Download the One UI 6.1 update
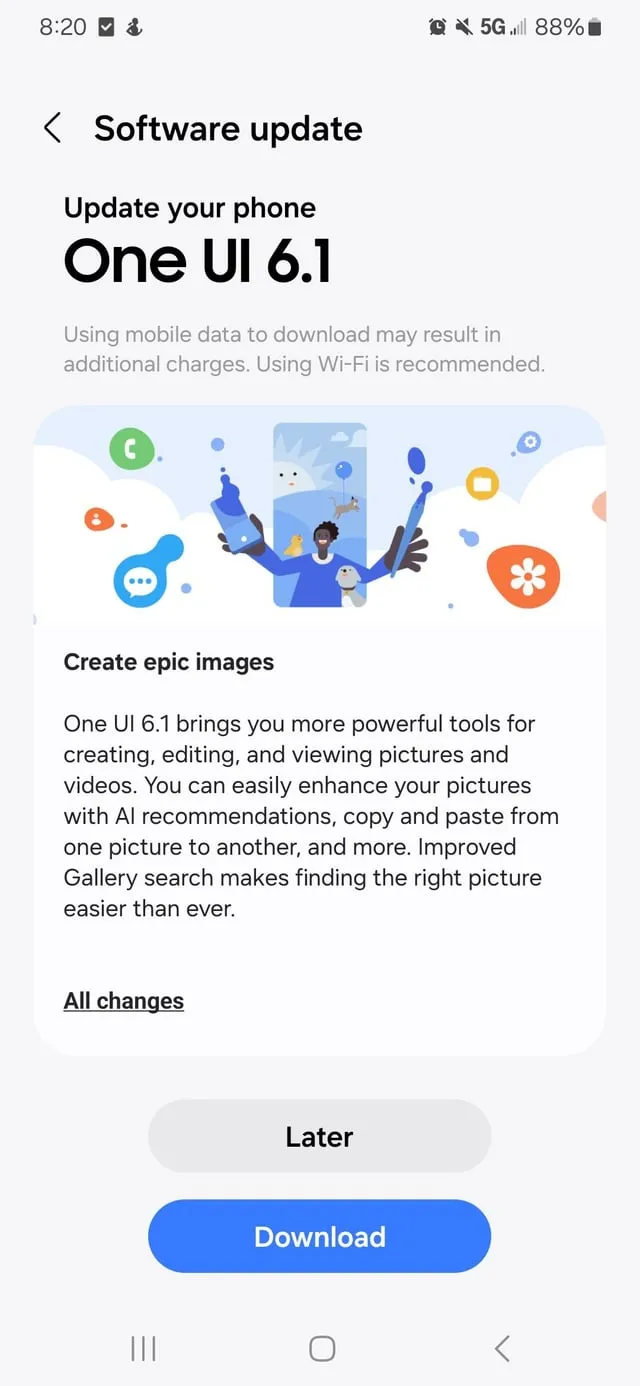The image size is (640, 1386). pyautogui.click(x=319, y=1236)
